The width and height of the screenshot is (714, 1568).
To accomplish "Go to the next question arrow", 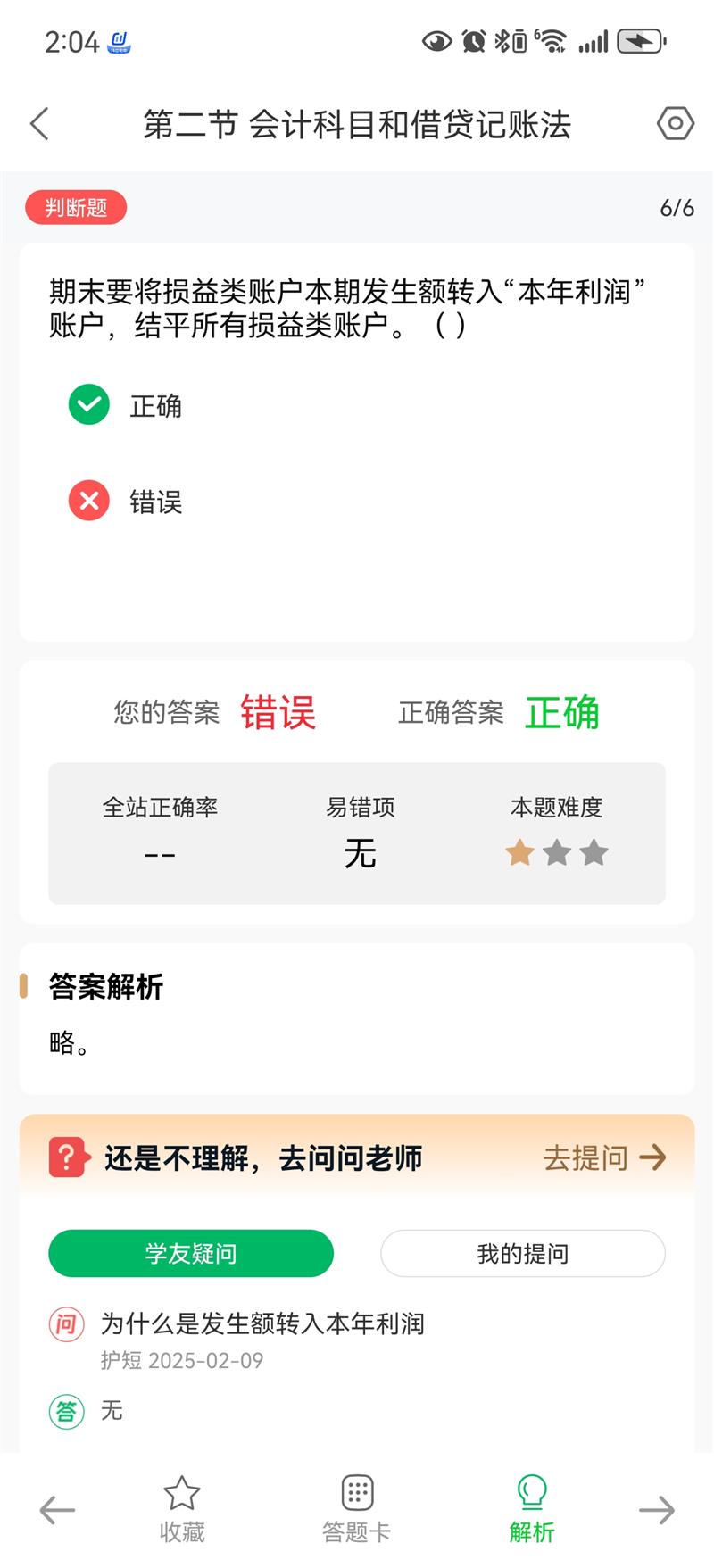I will 657,1510.
